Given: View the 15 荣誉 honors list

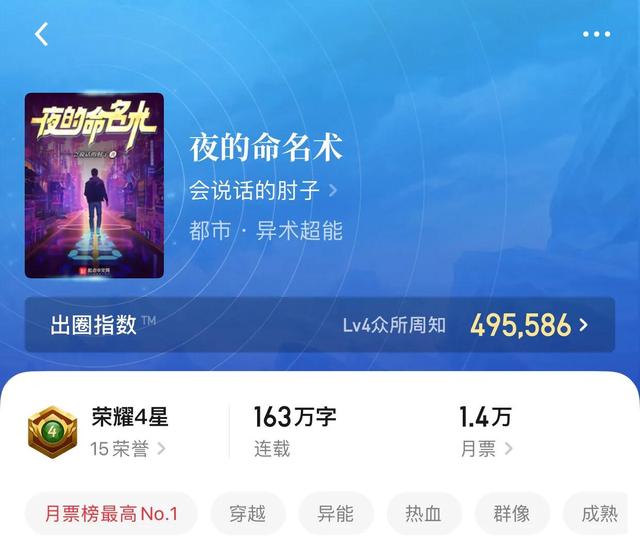Looking at the screenshot, I should pos(128,449).
